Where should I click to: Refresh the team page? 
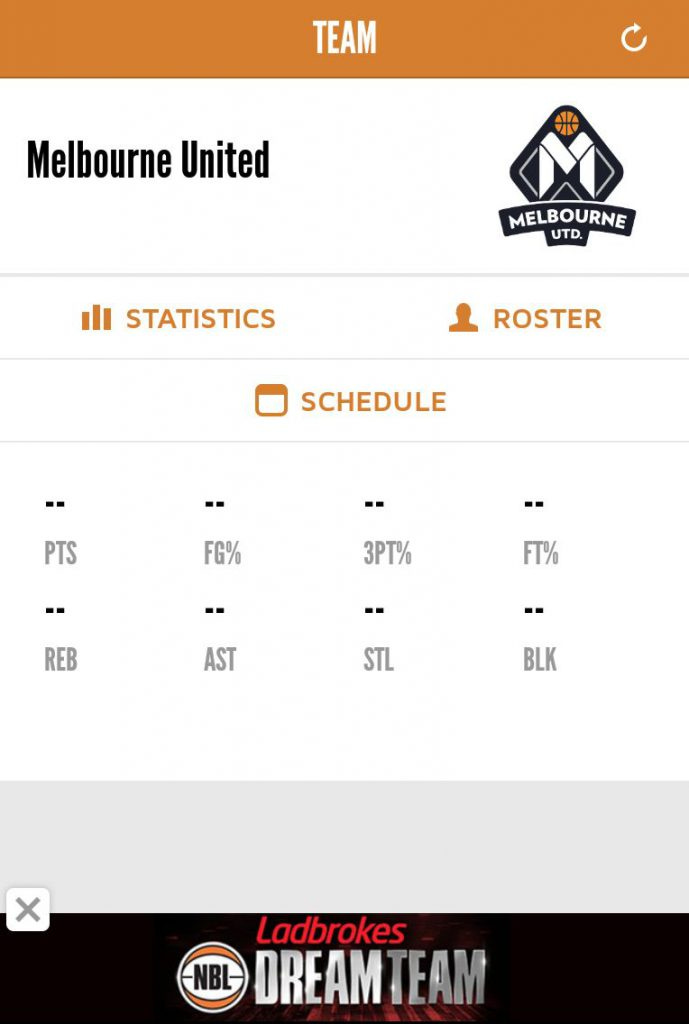(633, 38)
